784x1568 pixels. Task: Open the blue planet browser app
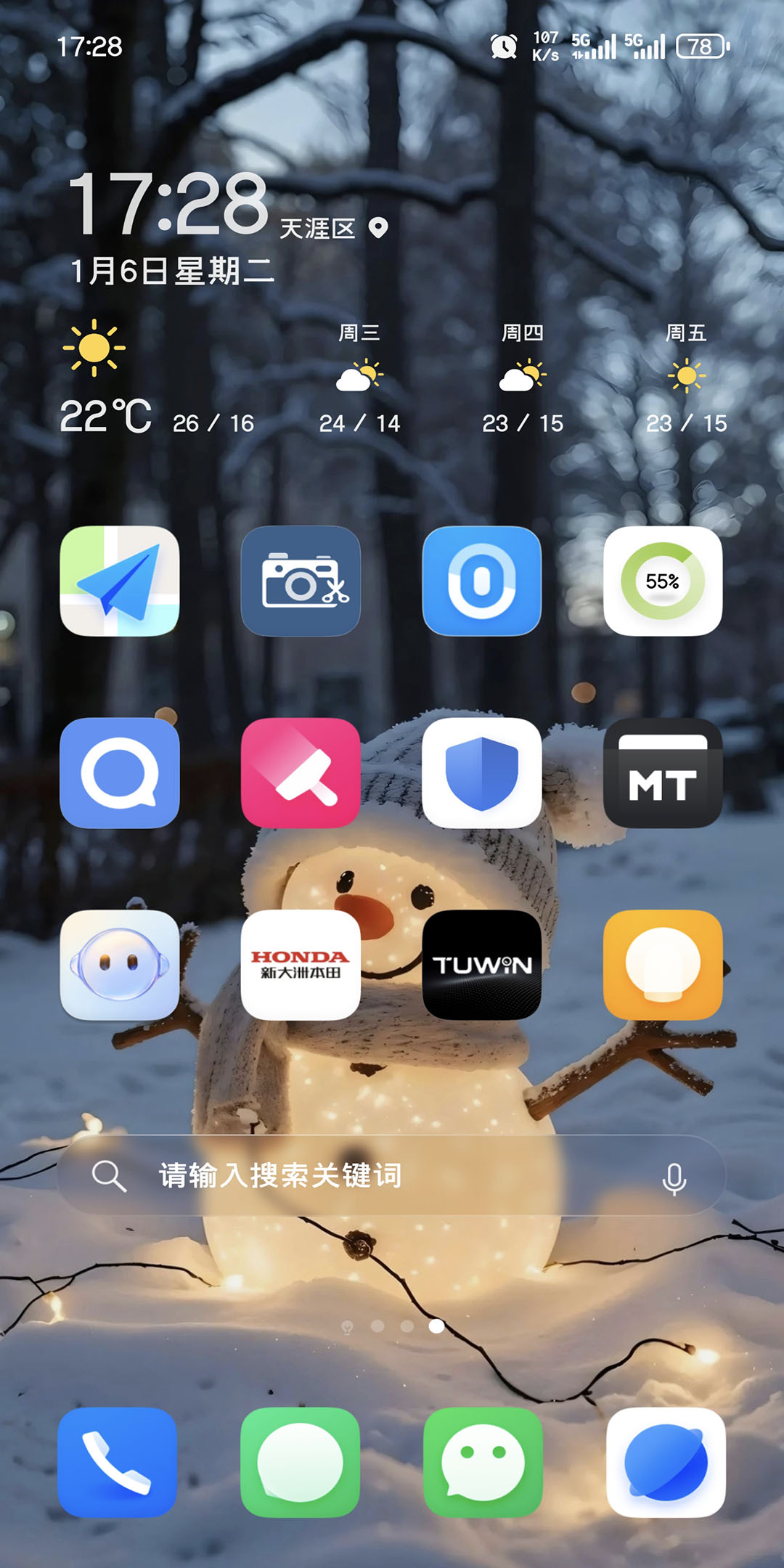click(665, 1462)
